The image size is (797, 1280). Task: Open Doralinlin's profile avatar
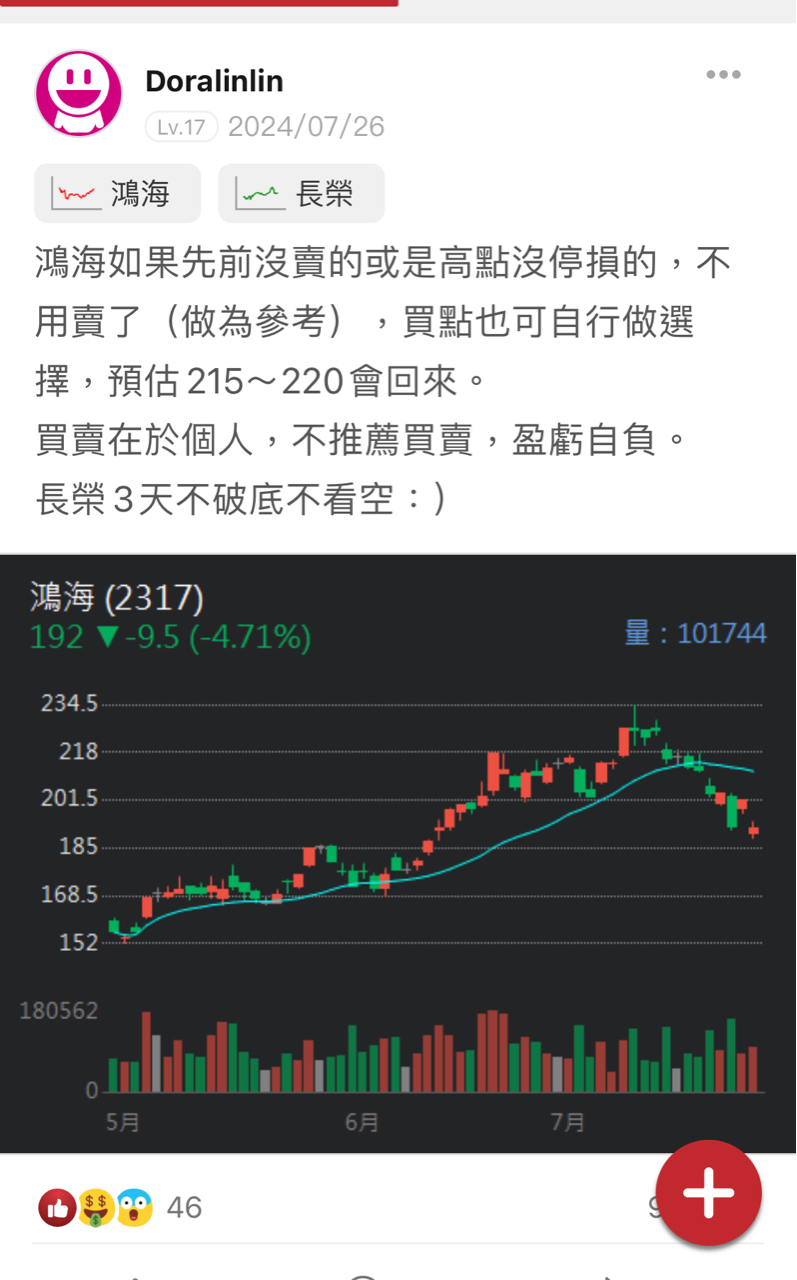79,93
